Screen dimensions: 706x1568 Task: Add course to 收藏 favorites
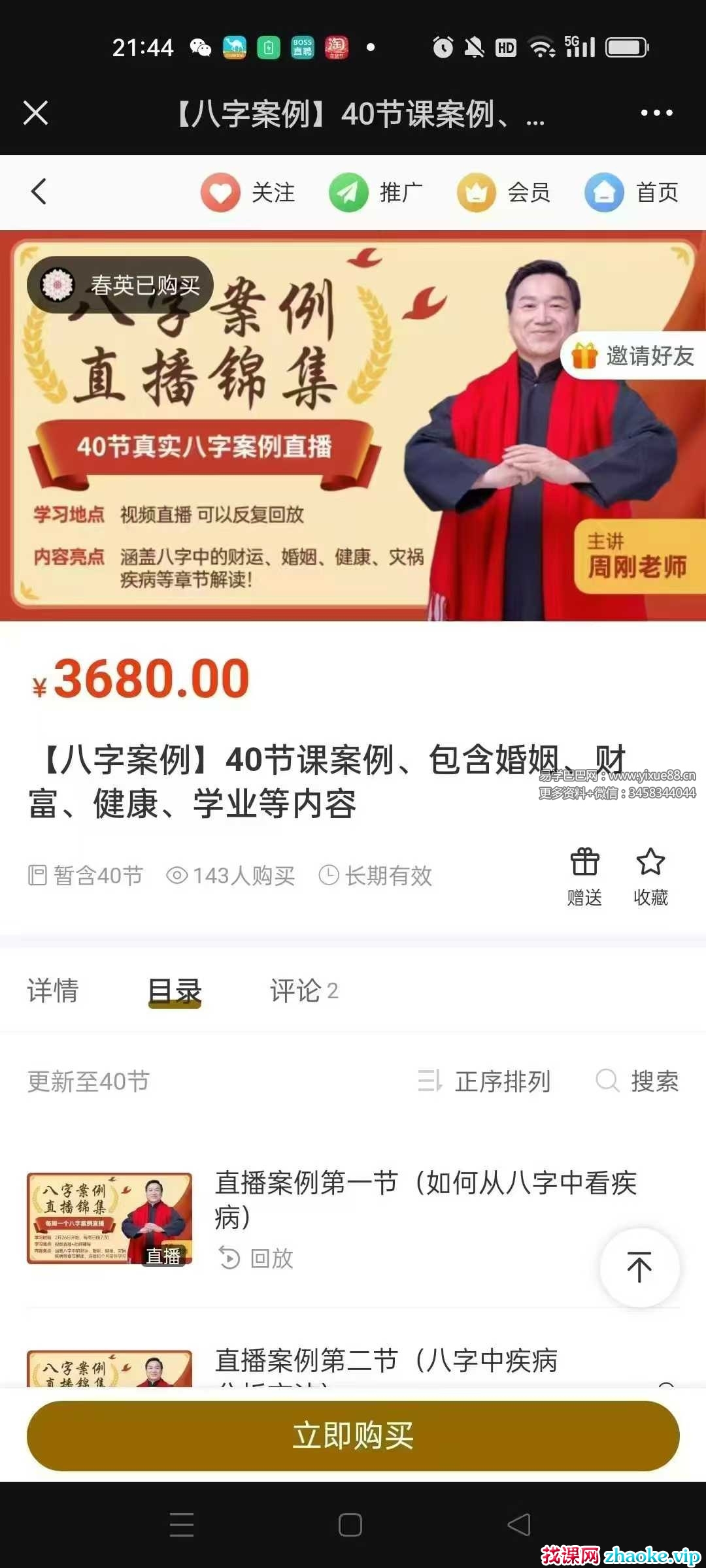click(650, 877)
